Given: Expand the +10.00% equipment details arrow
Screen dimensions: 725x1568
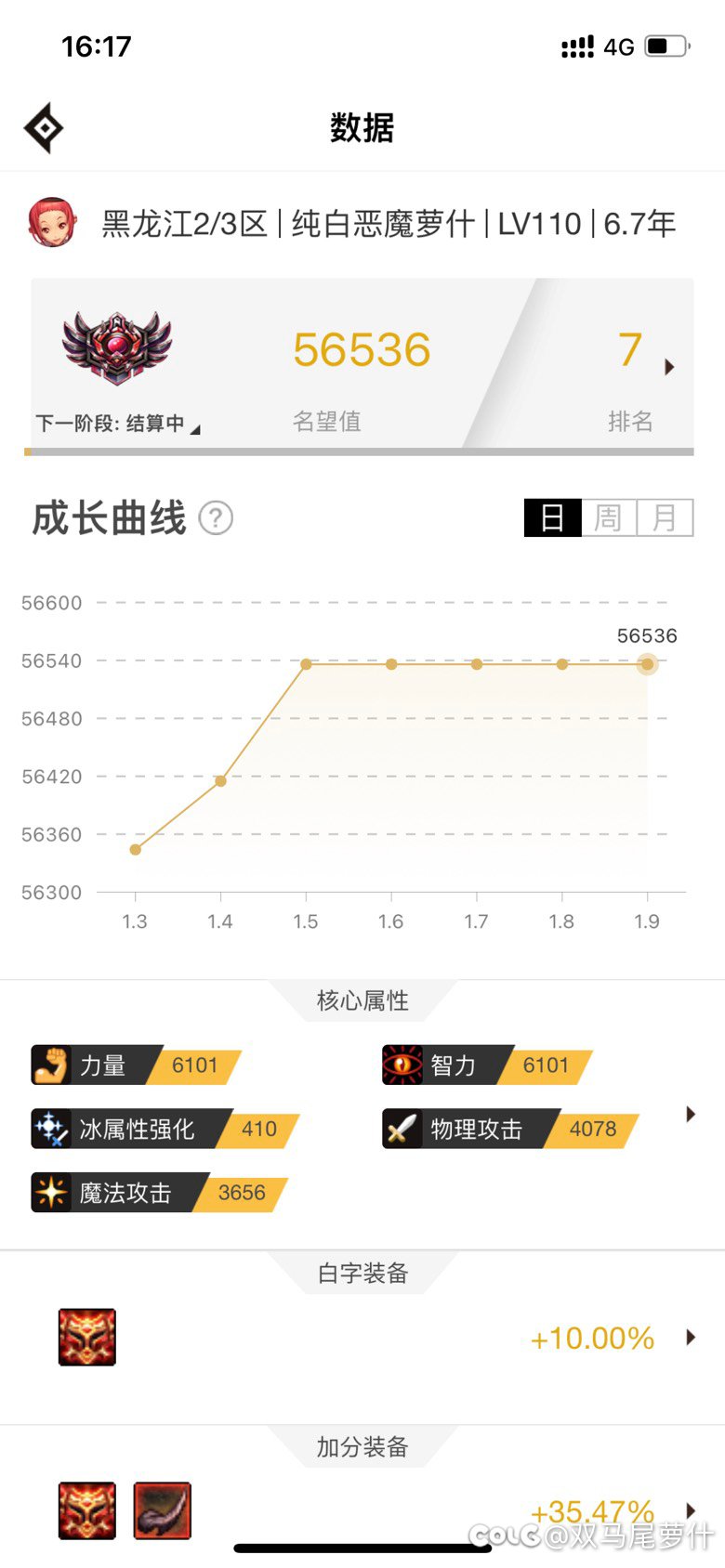Looking at the screenshot, I should click(691, 1339).
